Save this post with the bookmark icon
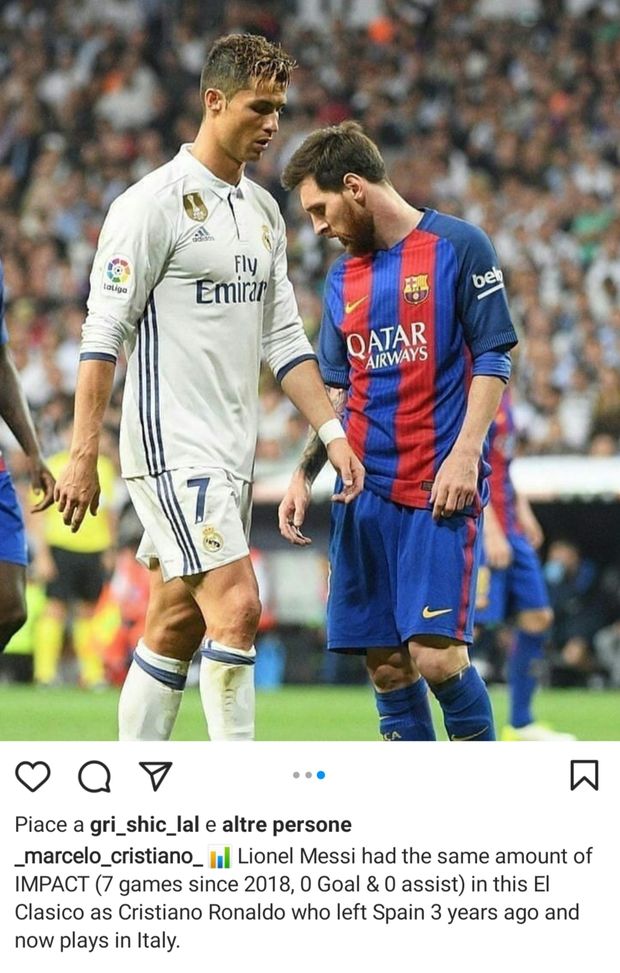Image resolution: width=620 pixels, height=973 pixels. click(x=584, y=775)
